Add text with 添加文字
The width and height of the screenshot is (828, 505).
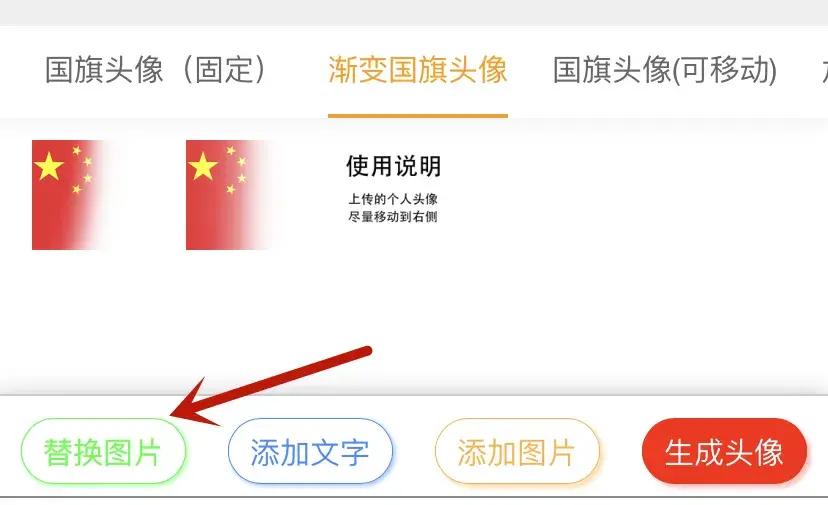(310, 452)
